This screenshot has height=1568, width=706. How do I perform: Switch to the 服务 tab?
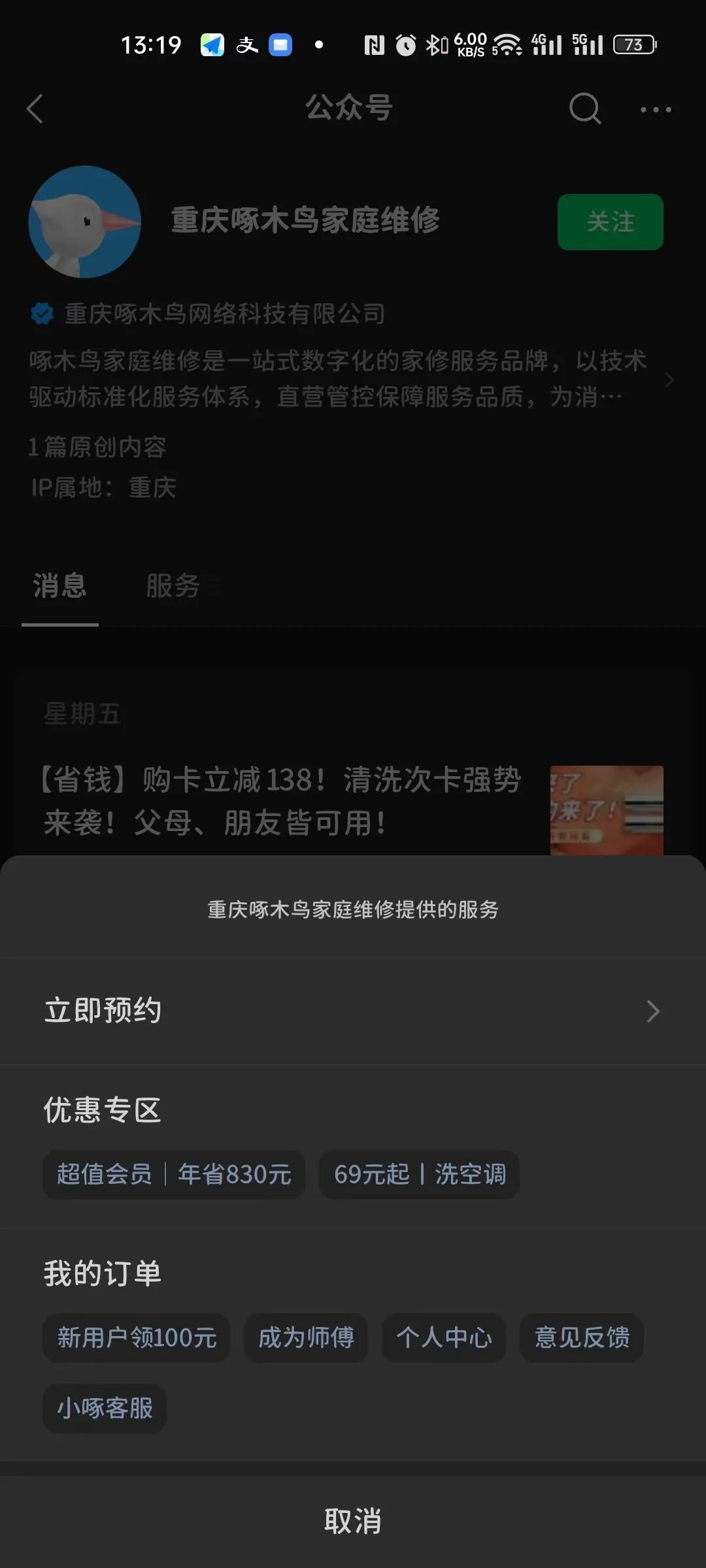coord(173,587)
